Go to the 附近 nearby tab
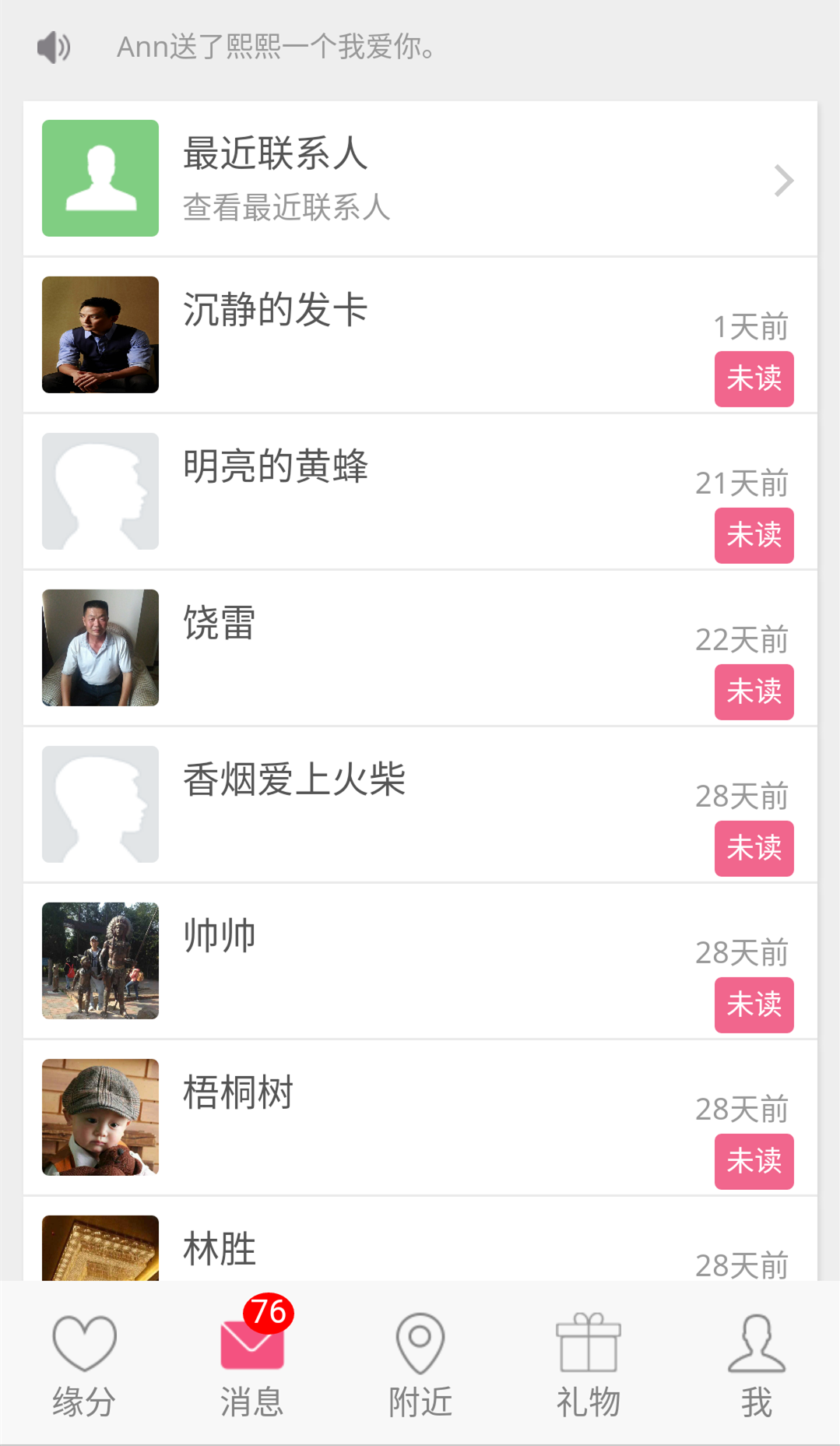 pos(420,1364)
